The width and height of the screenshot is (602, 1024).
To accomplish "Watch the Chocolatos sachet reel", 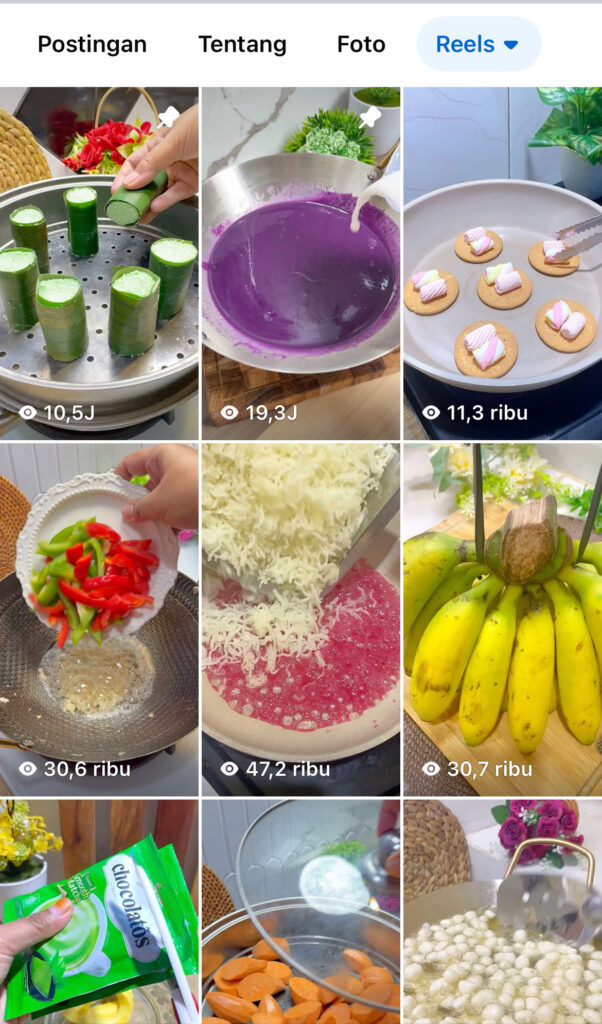I will [x=99, y=912].
